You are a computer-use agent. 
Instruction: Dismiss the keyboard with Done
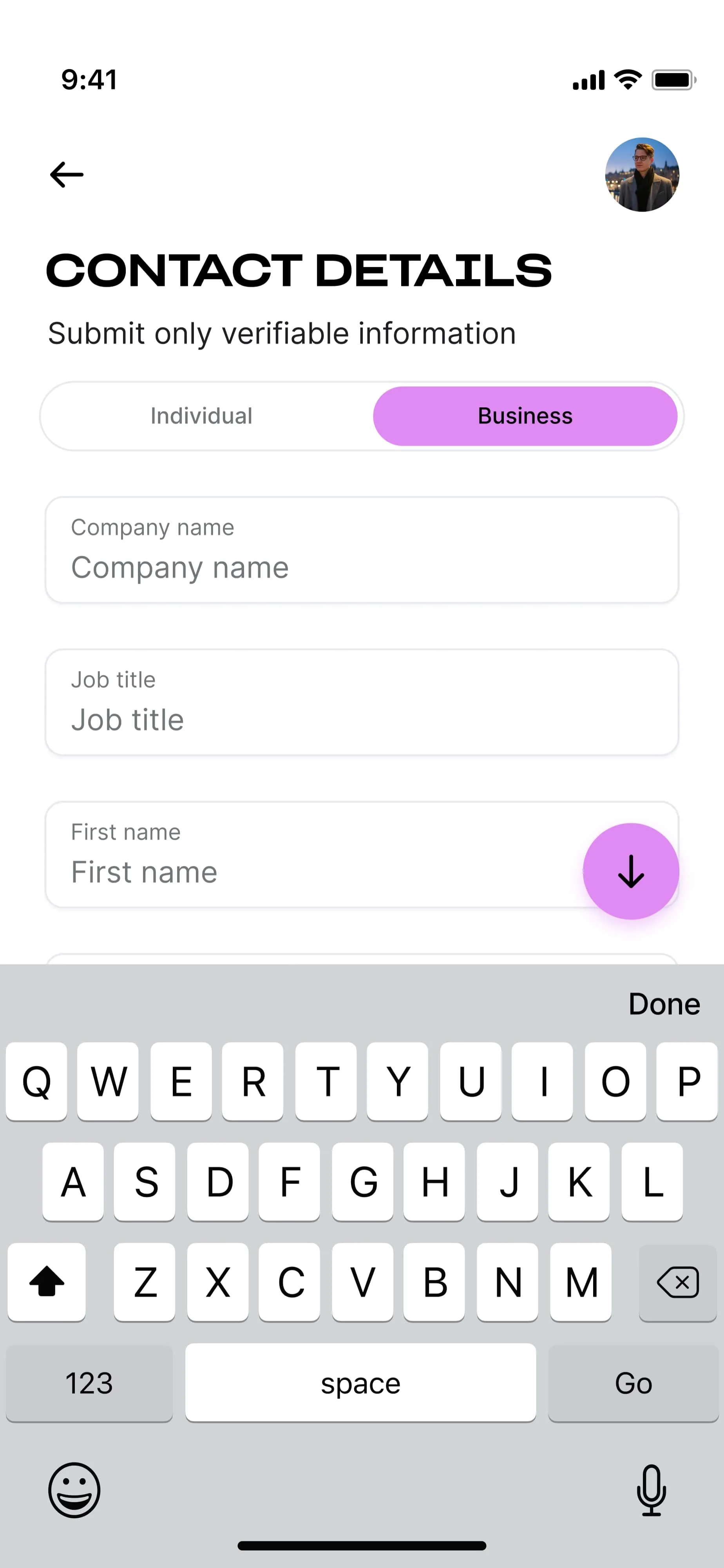[x=664, y=1004]
